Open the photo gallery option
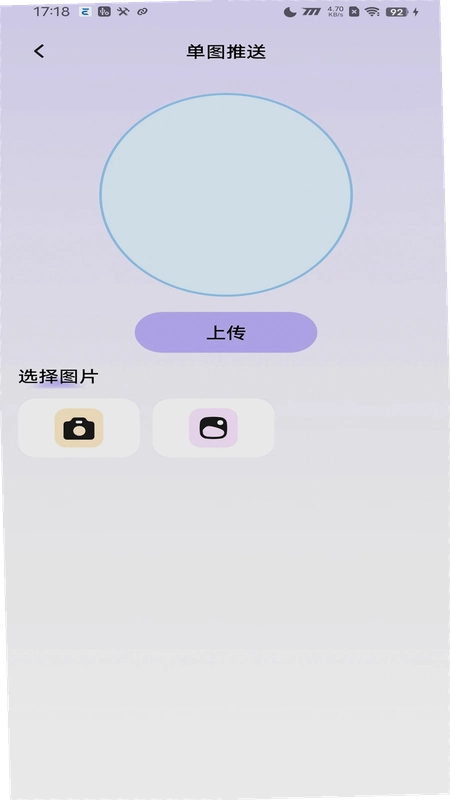The height and width of the screenshot is (800, 450). (x=213, y=428)
